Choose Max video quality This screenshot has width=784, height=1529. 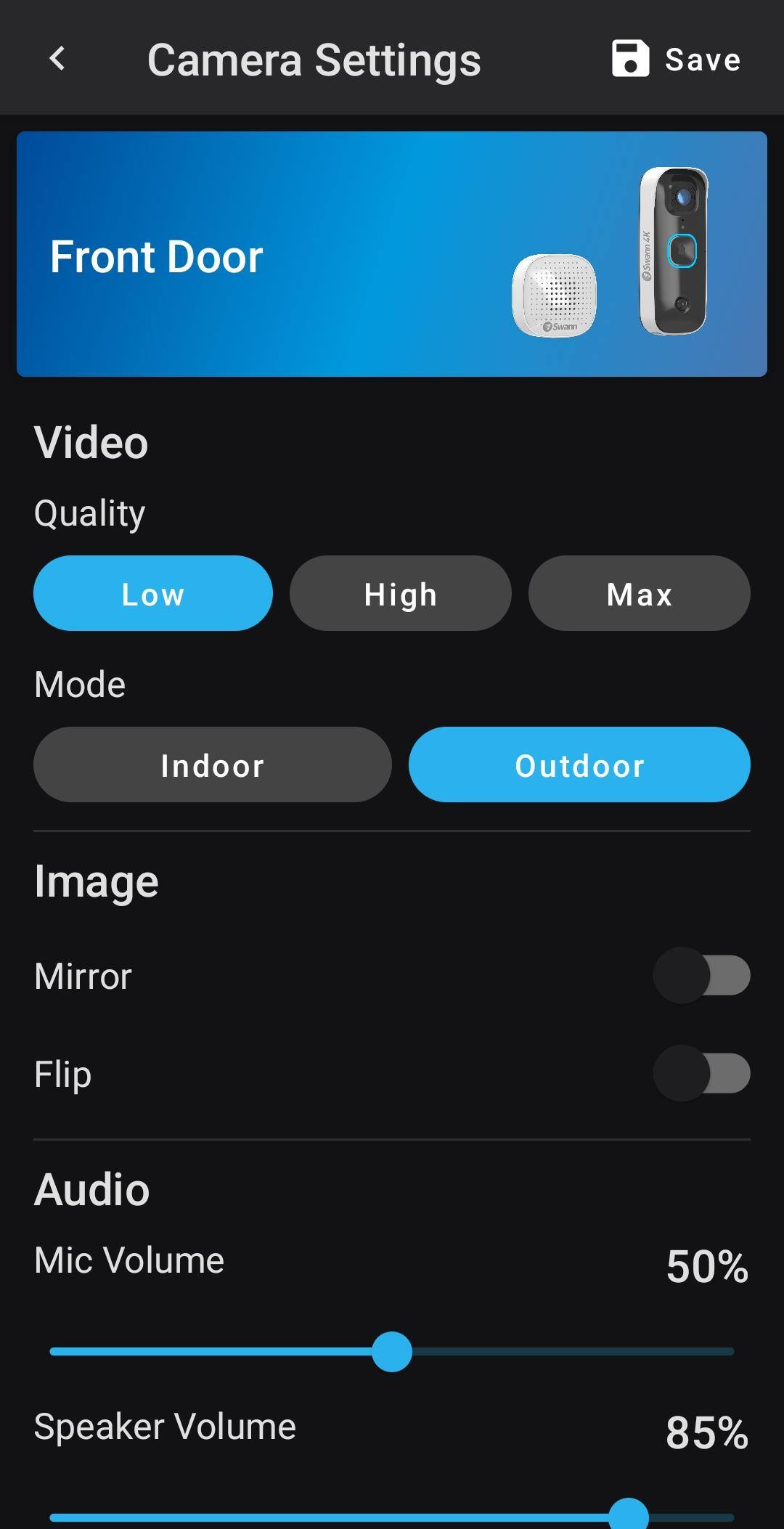[639, 593]
